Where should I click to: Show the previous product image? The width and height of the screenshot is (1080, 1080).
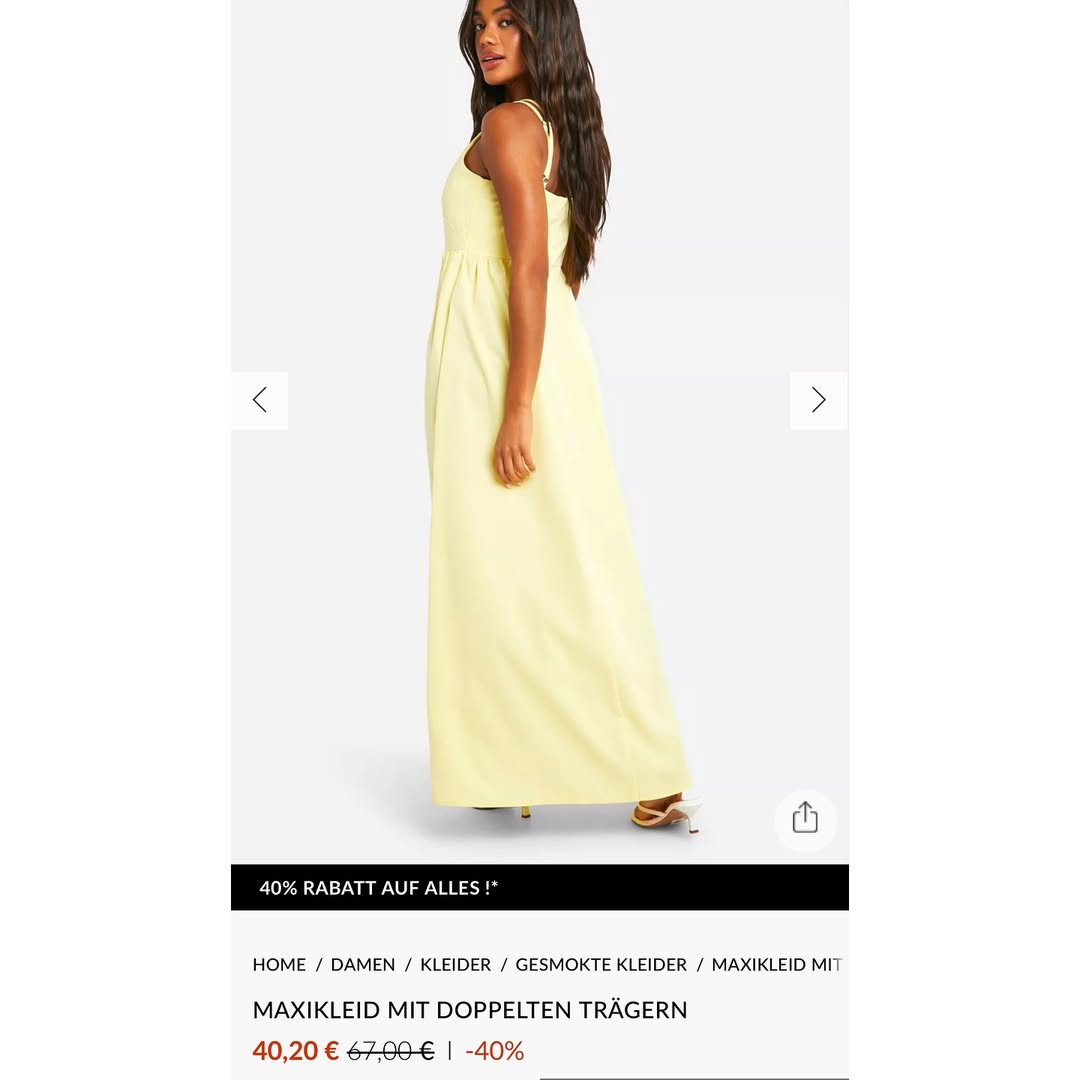pyautogui.click(x=260, y=401)
